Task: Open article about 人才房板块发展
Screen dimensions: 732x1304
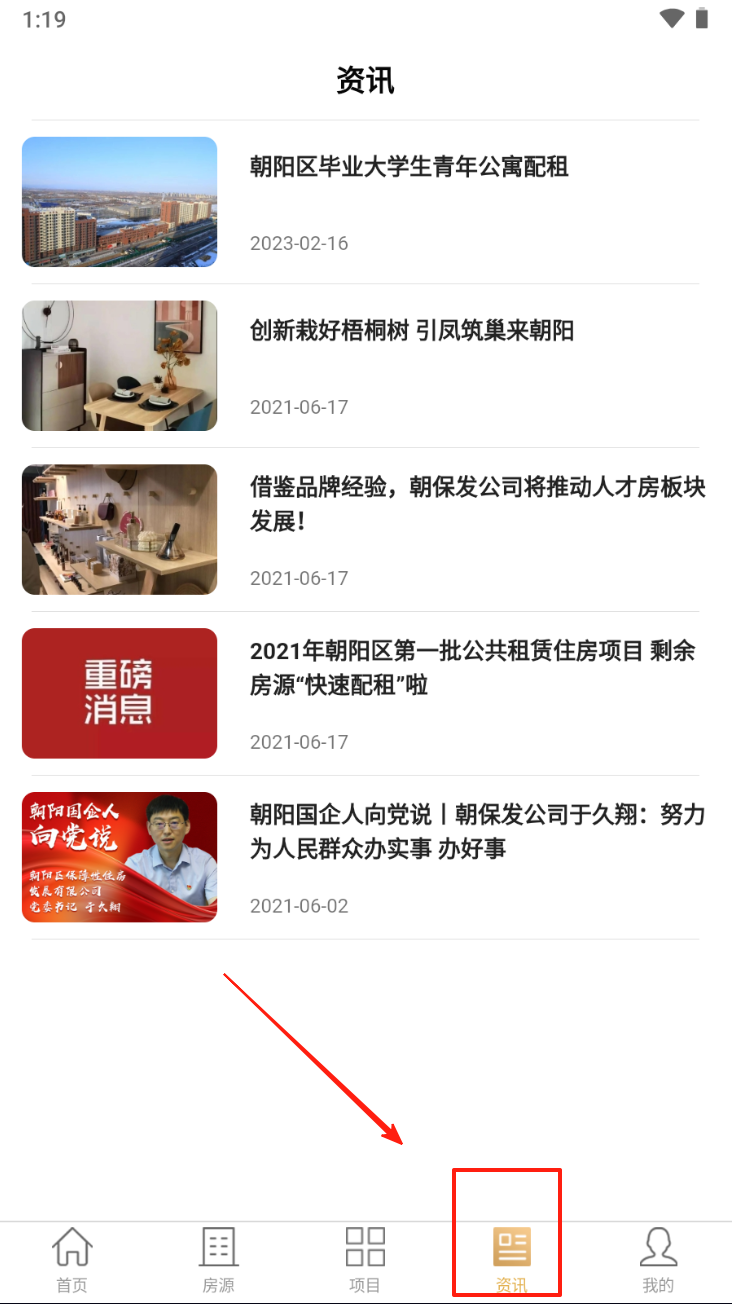Action: [477, 504]
